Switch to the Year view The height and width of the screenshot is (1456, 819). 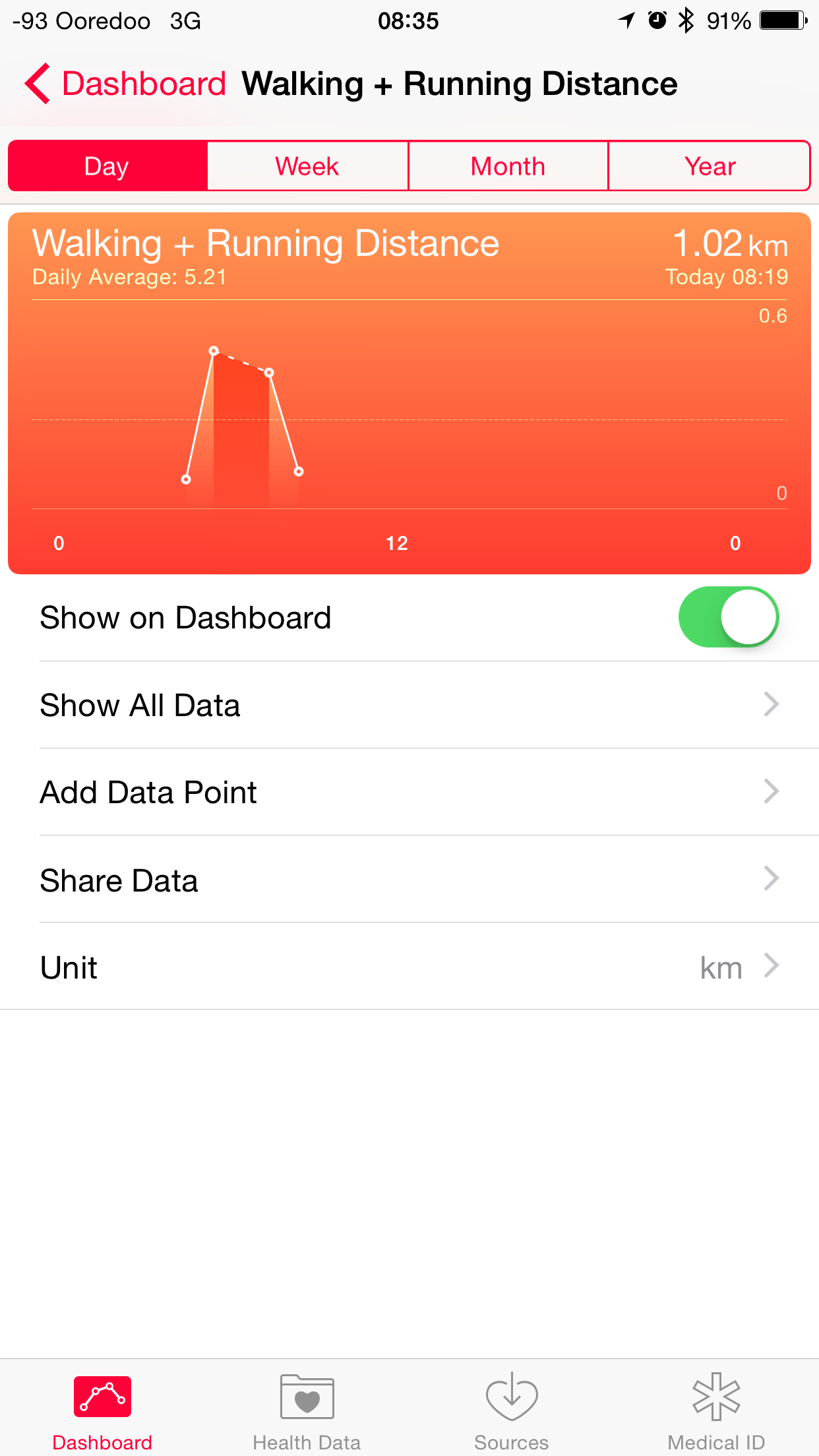[x=710, y=166]
